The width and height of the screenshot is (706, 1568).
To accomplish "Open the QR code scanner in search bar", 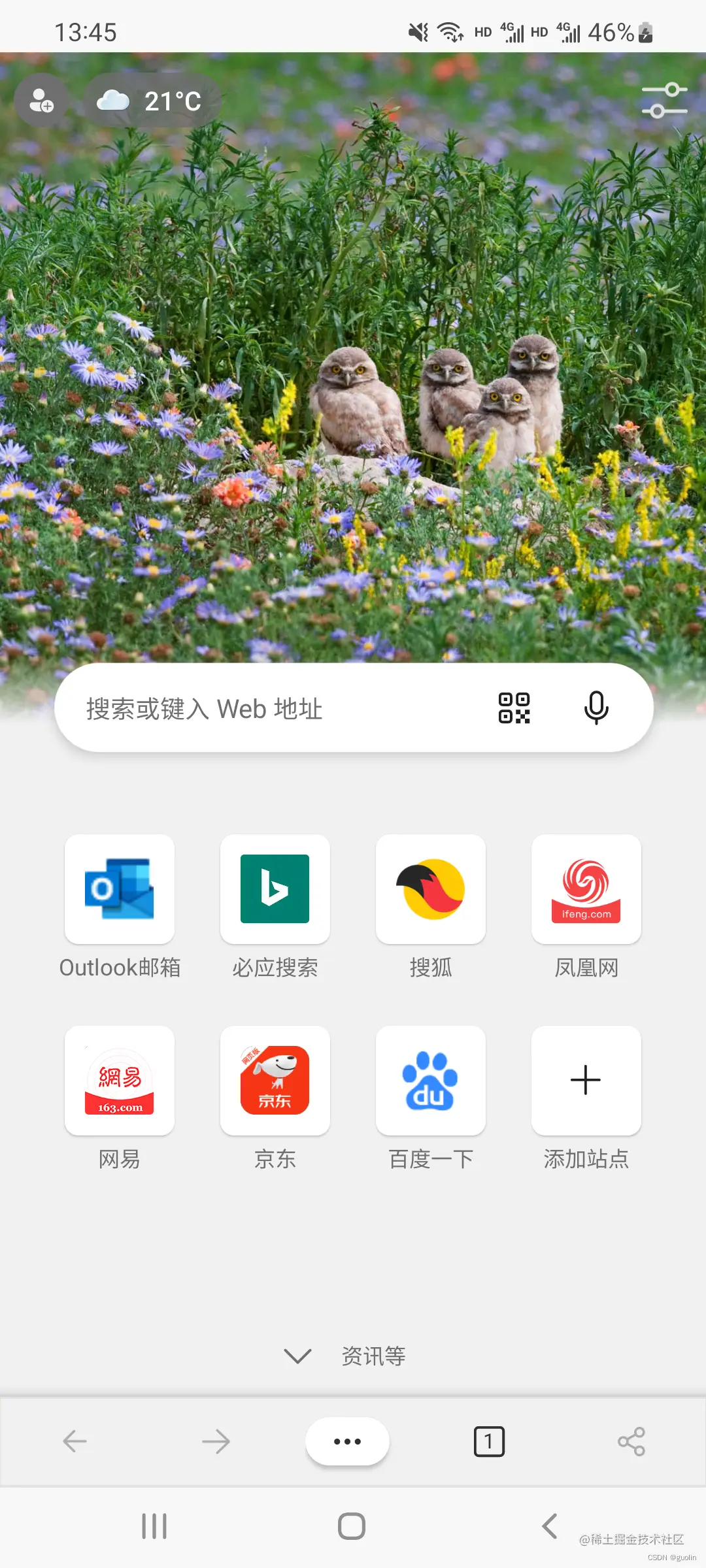I will pos(516,708).
